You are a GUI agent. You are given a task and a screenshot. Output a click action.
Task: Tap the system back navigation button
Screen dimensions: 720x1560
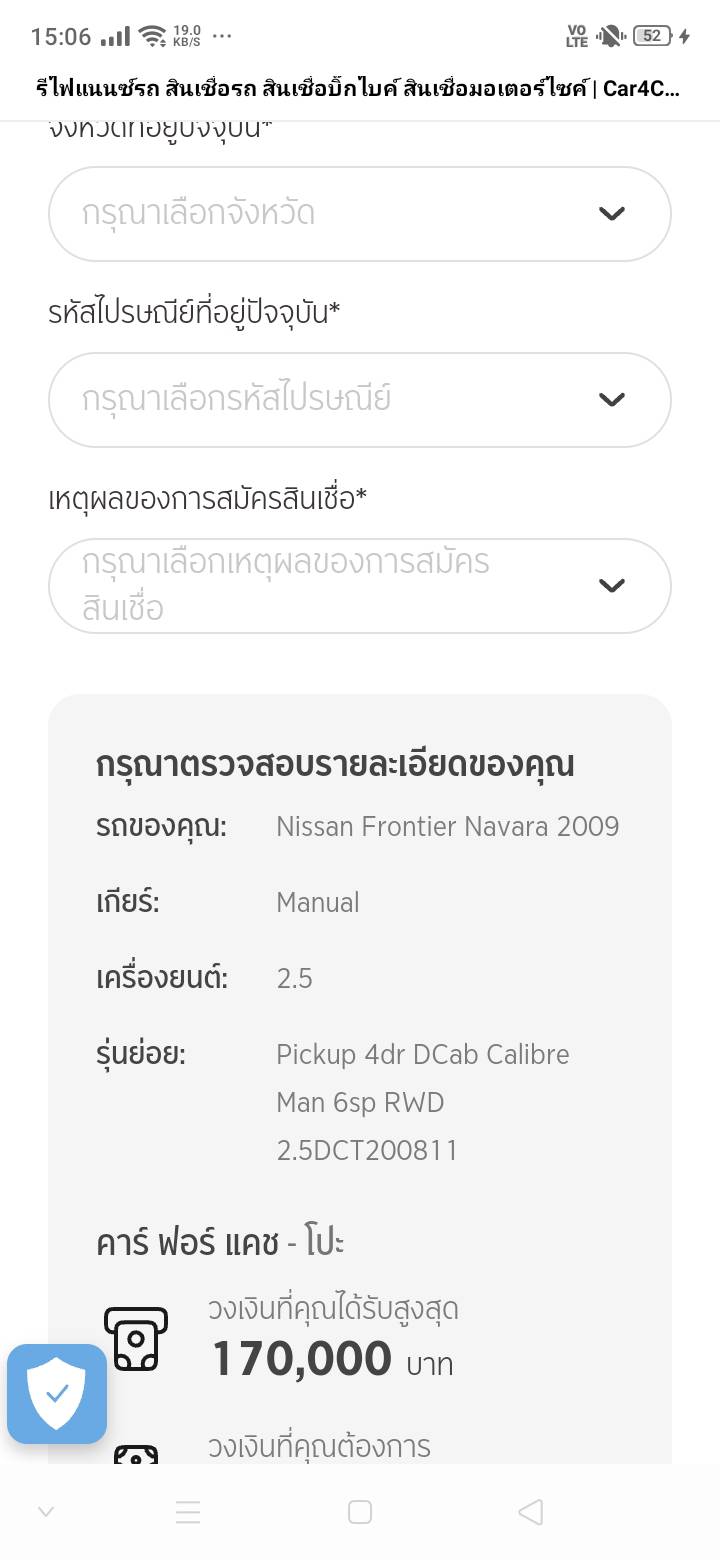tap(531, 1512)
